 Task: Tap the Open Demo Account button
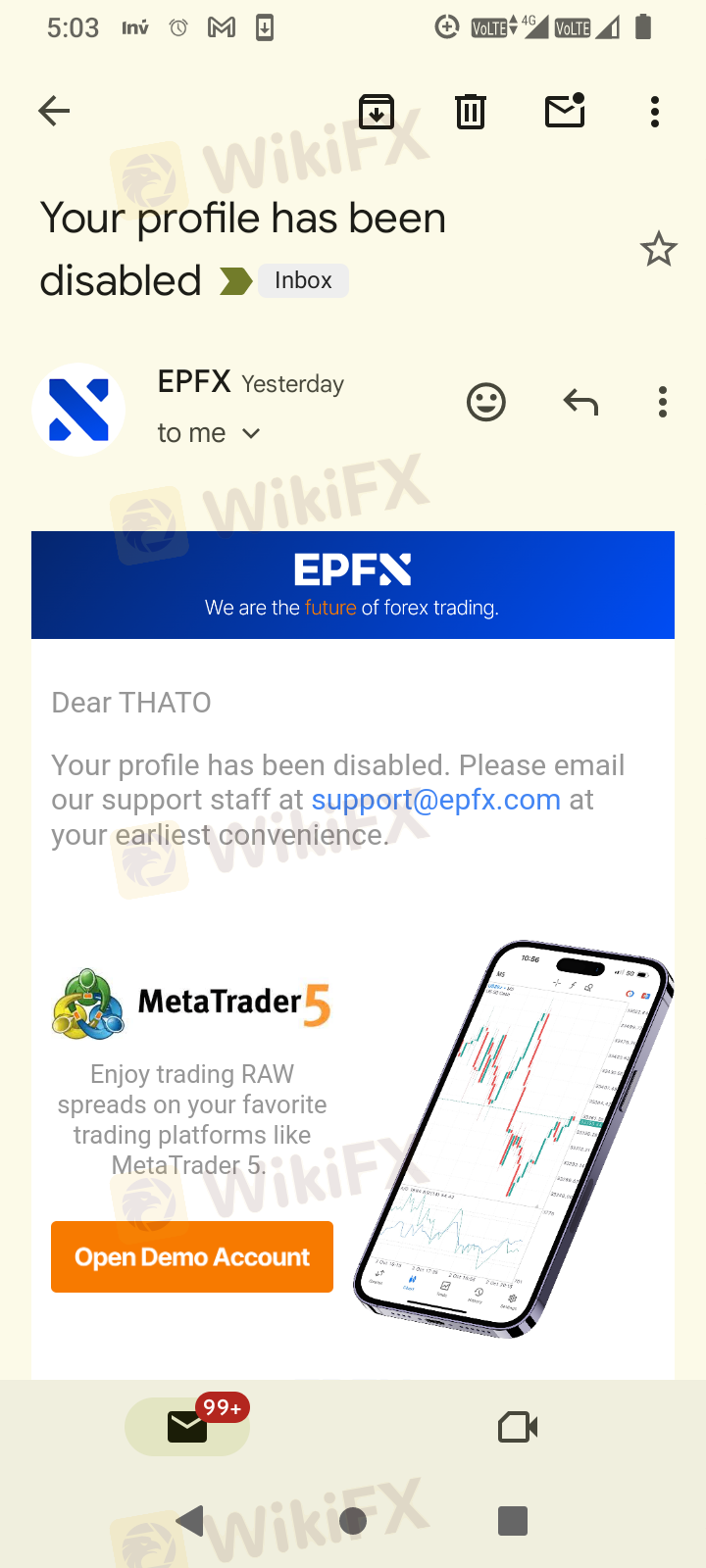[x=192, y=1256]
